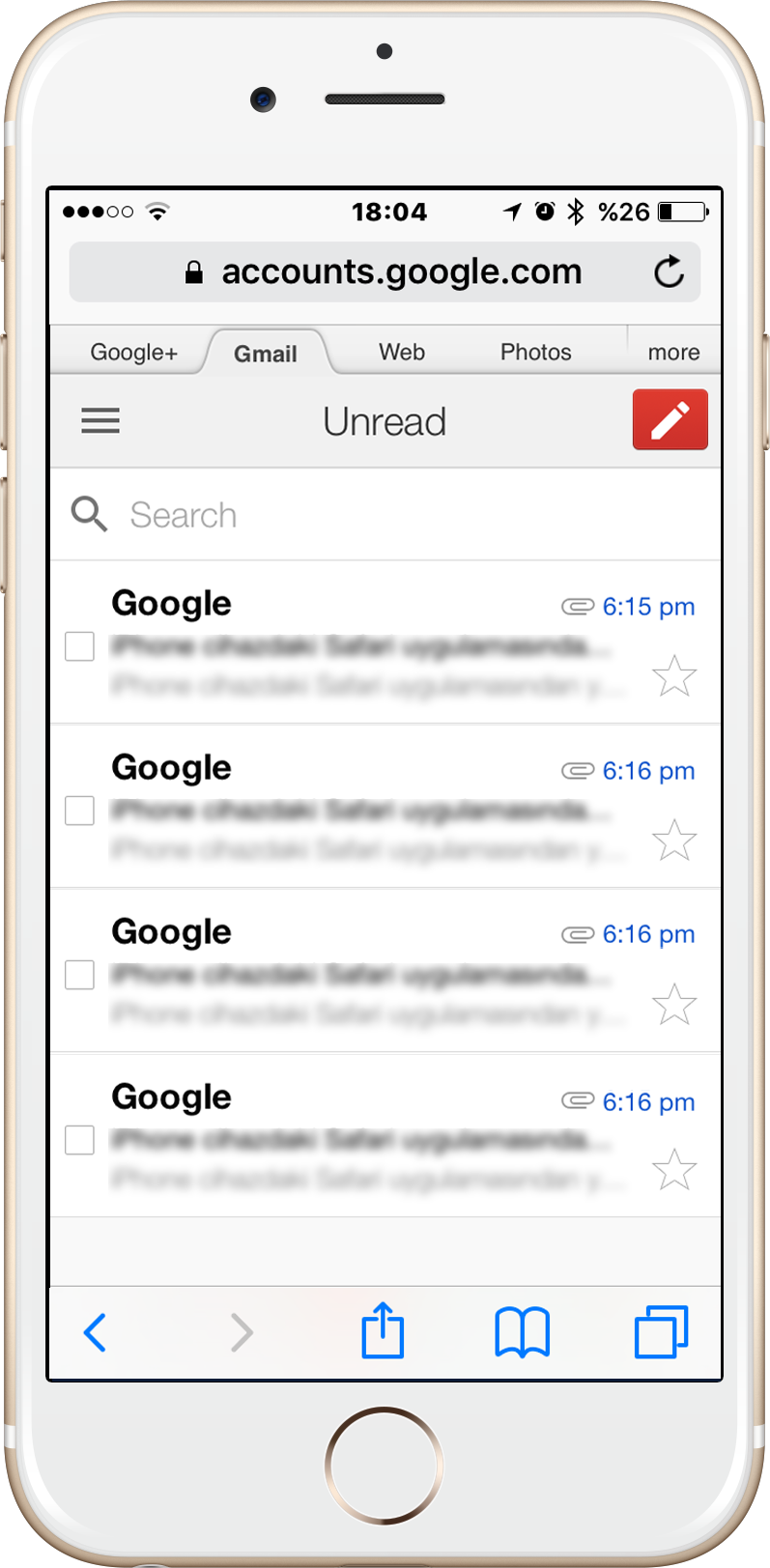Image resolution: width=770 pixels, height=1568 pixels.
Task: Switch to the Google+ tab
Action: [133, 353]
